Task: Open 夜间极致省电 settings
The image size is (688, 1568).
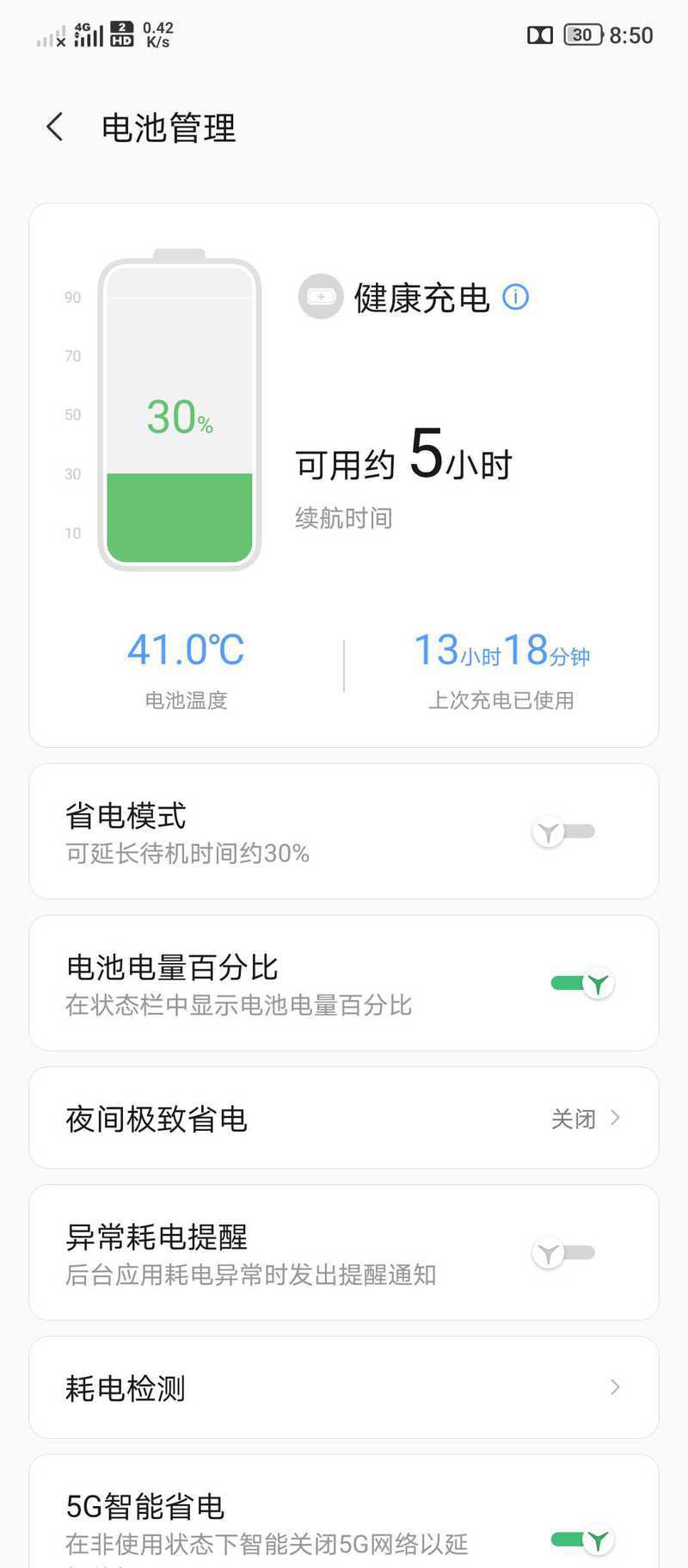Action: click(x=344, y=1118)
